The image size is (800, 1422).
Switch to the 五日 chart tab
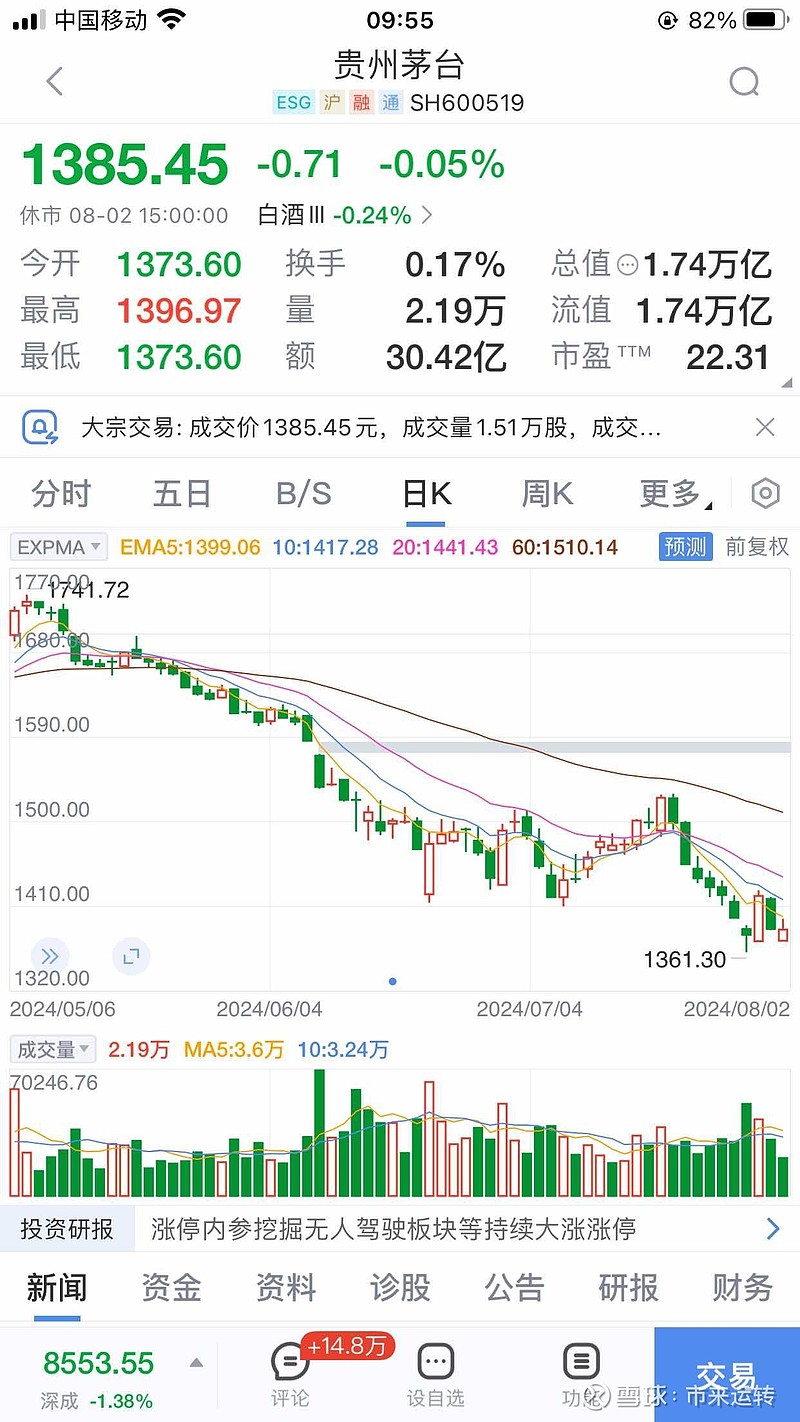coord(182,494)
